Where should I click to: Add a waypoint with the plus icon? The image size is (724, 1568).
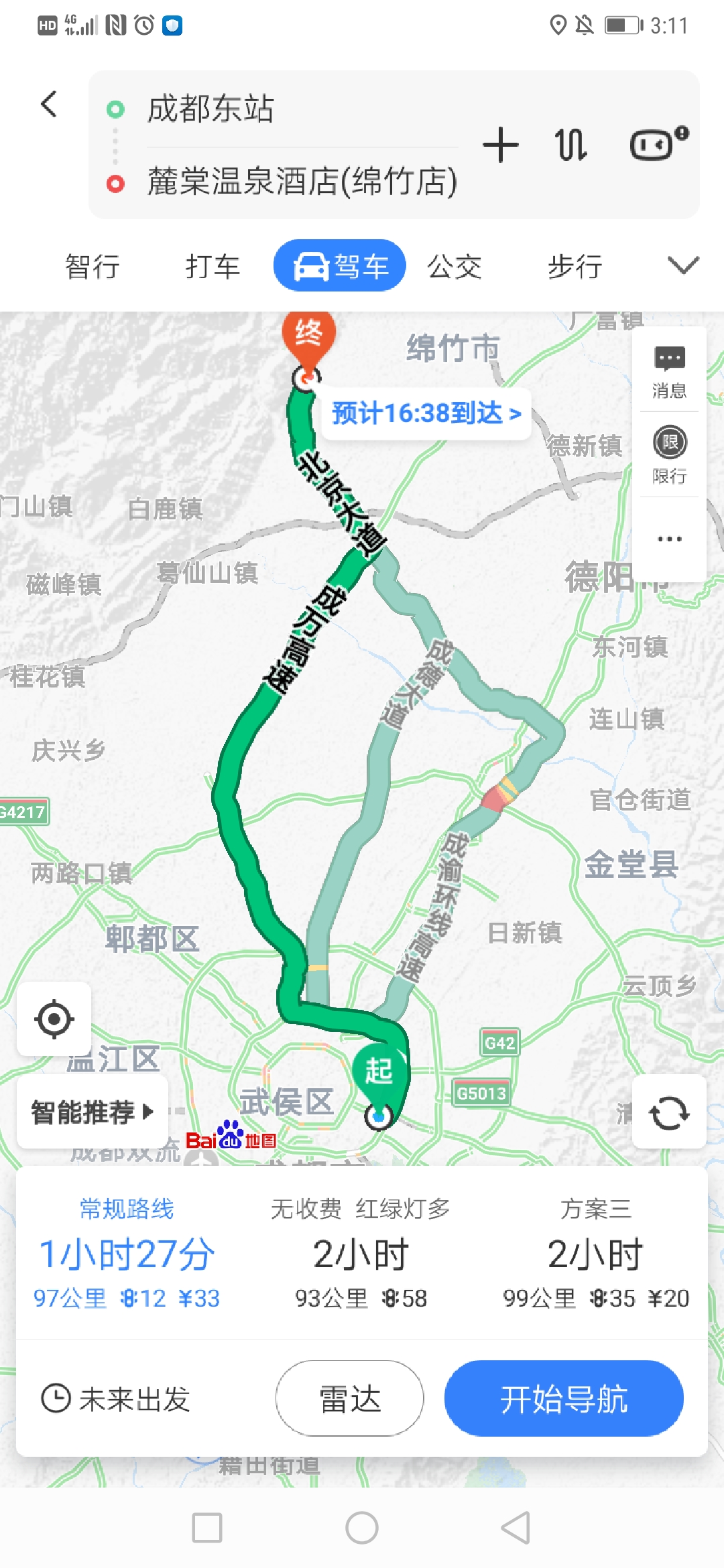pos(500,145)
